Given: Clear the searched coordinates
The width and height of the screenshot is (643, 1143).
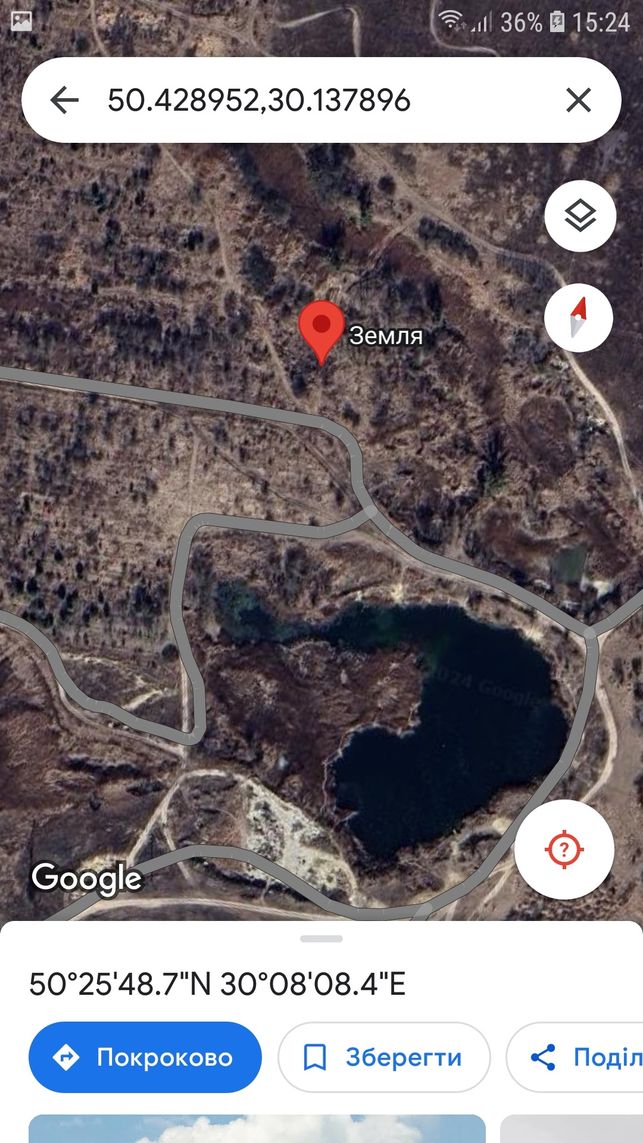Looking at the screenshot, I should 578,100.
